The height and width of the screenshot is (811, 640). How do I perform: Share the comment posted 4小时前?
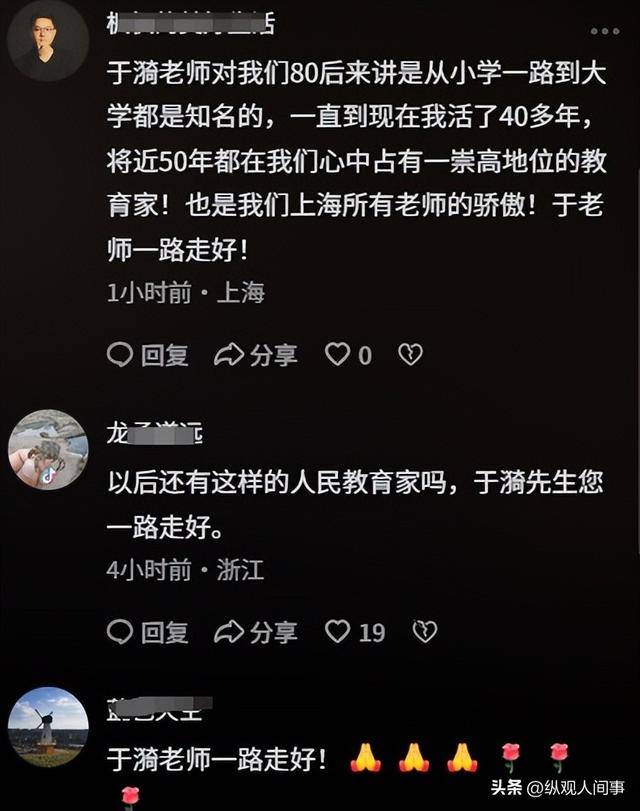tap(256, 632)
